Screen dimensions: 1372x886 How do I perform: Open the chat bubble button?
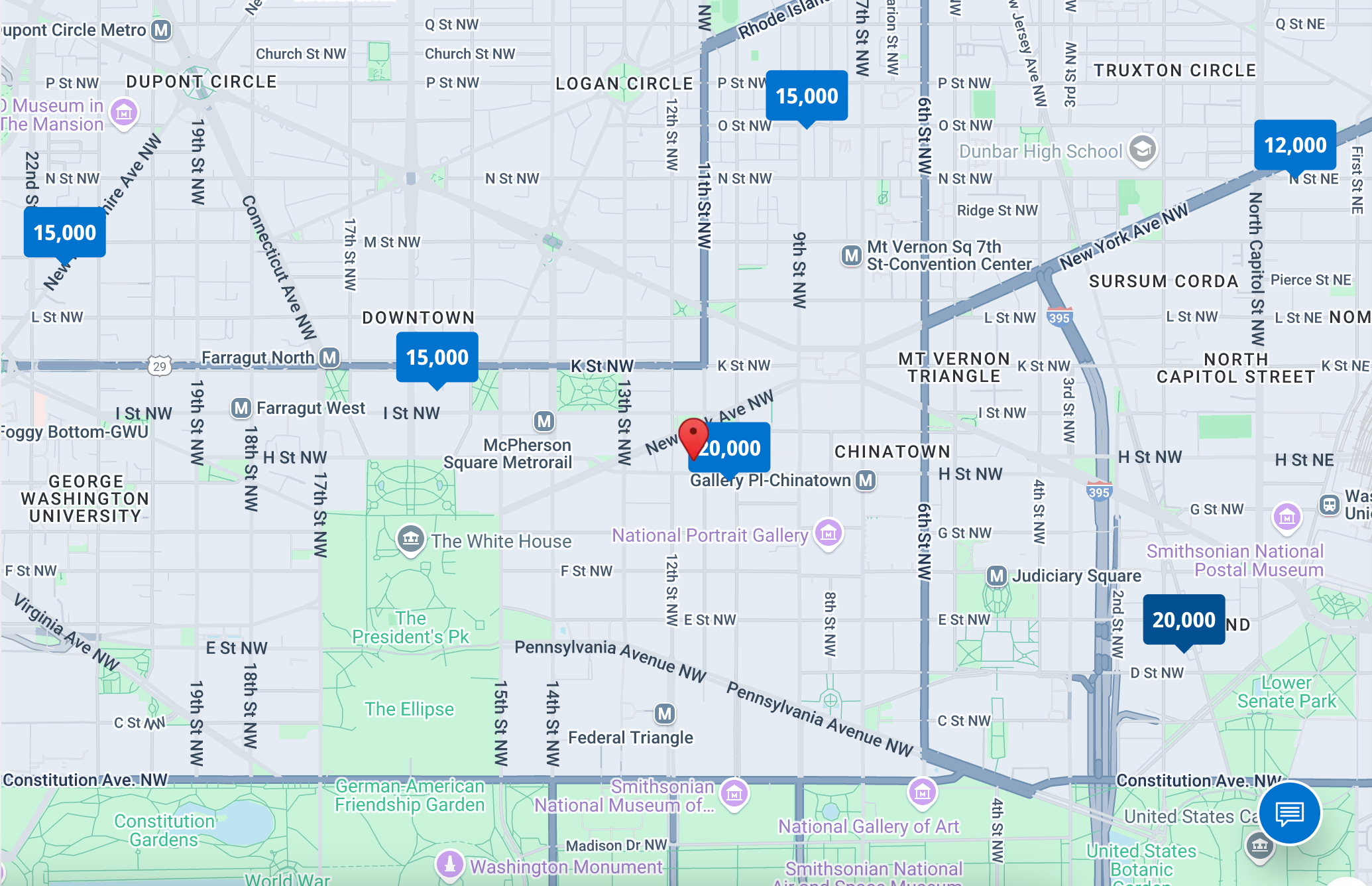1289,813
